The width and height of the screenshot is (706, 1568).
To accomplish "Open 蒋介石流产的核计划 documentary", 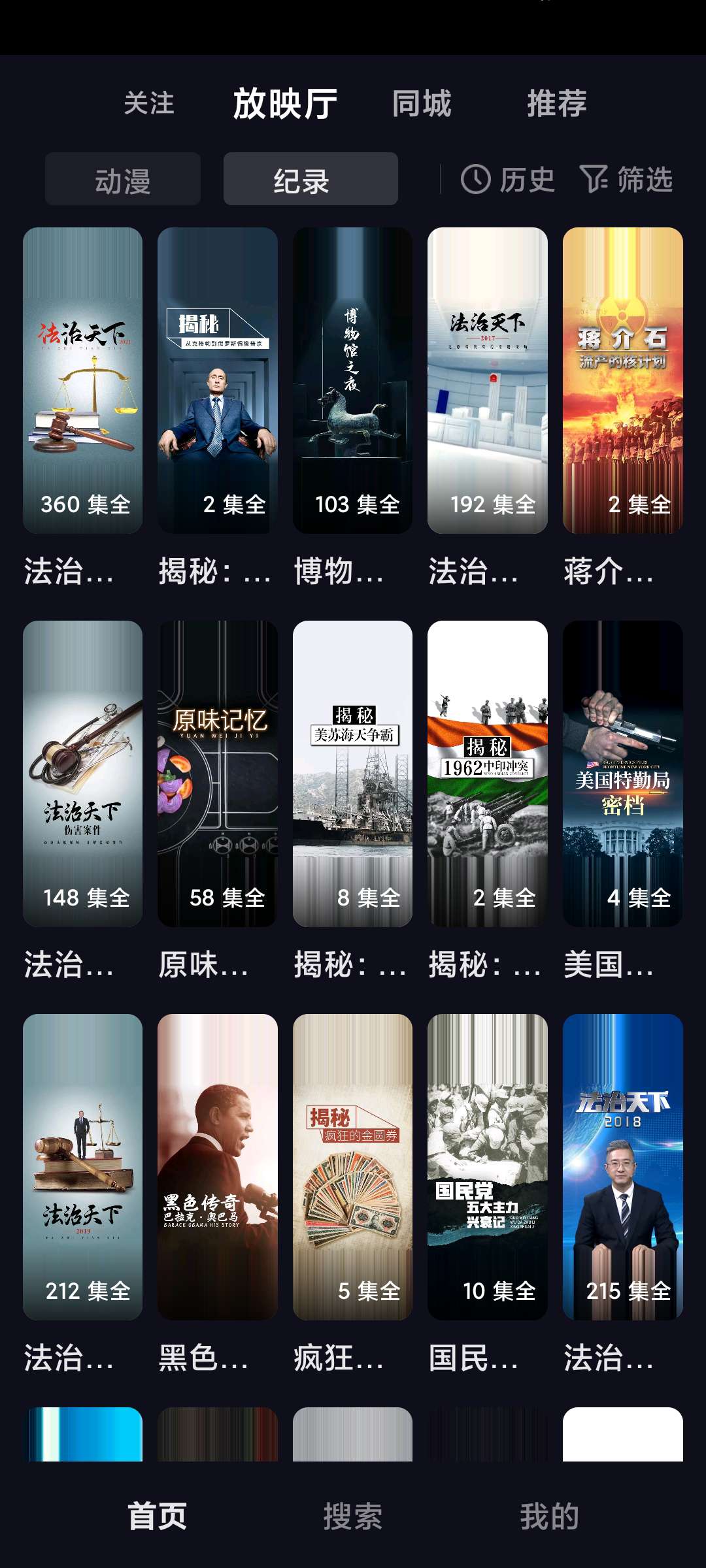I will (622, 380).
